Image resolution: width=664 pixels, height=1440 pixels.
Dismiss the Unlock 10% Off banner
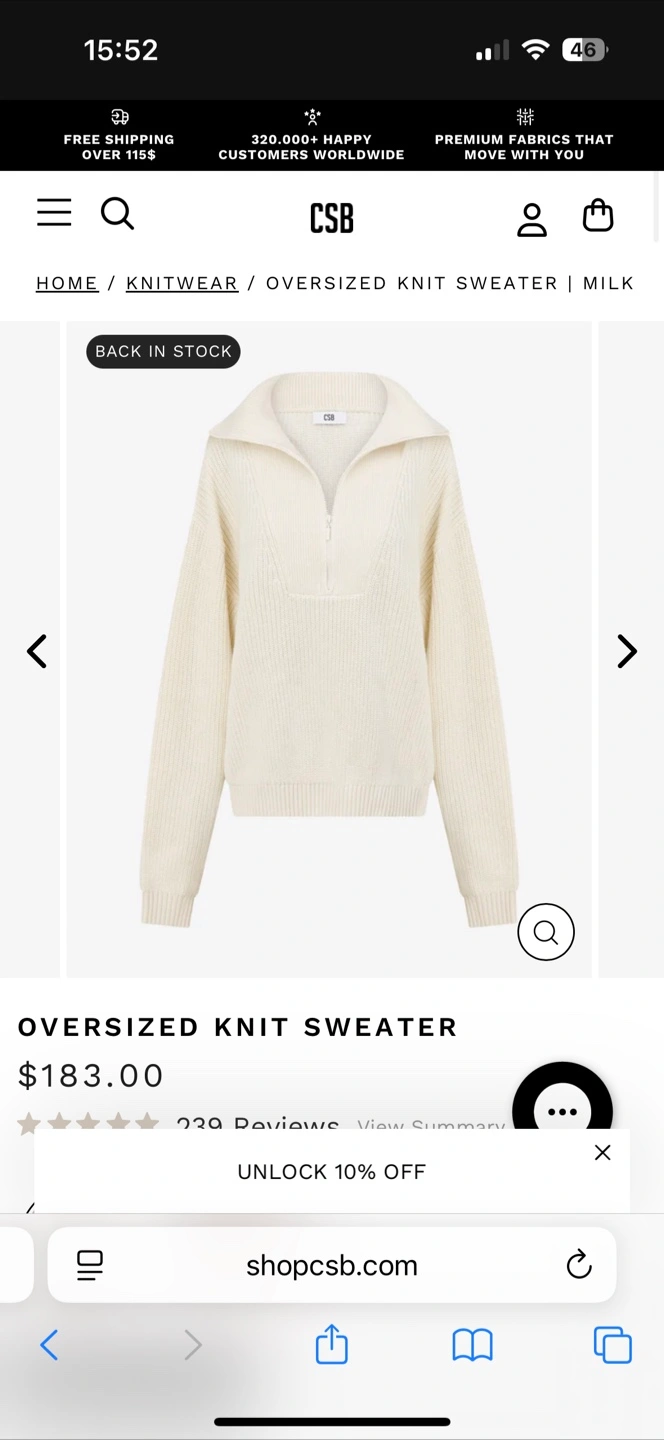pos(602,1153)
